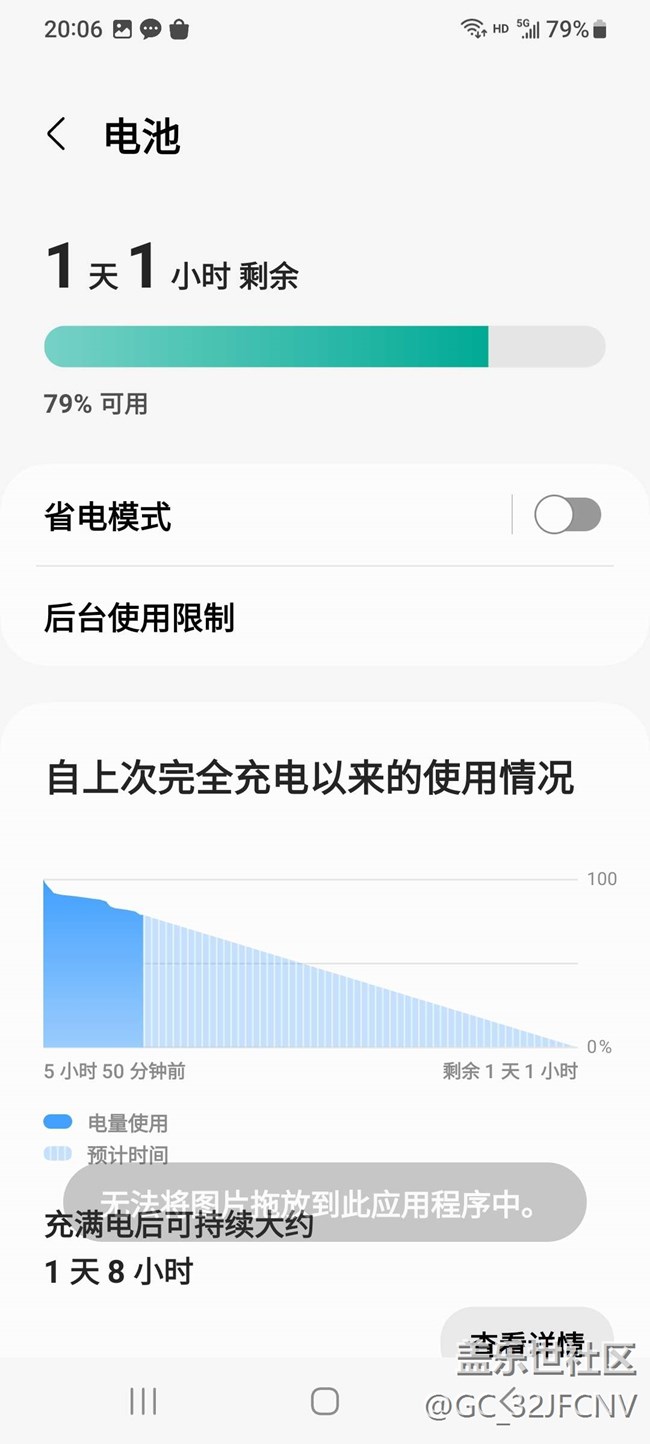650x1444 pixels.
Task: Open recent apps from navigation bar
Action: pyautogui.click(x=143, y=1401)
